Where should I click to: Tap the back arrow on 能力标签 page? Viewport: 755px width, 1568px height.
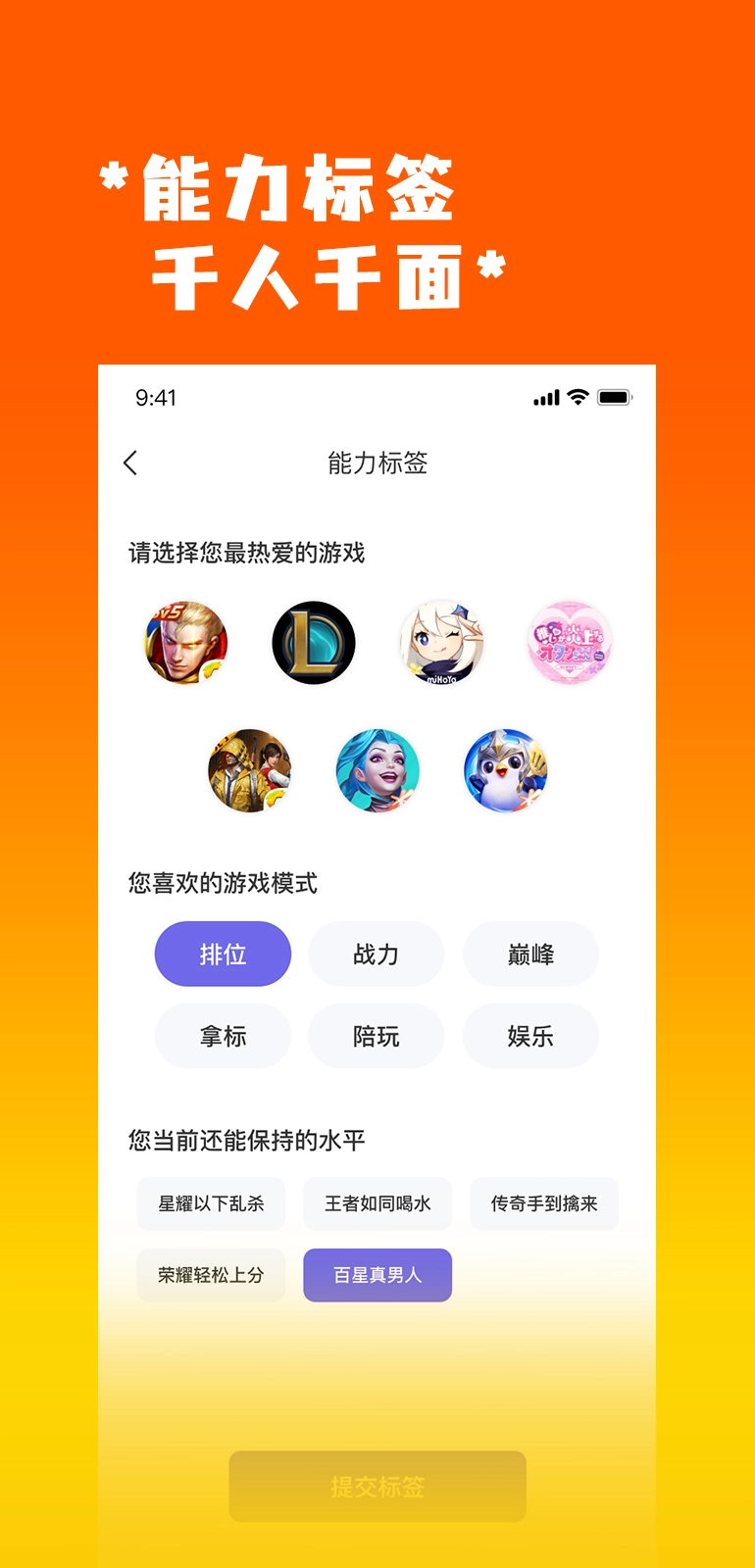(x=130, y=463)
